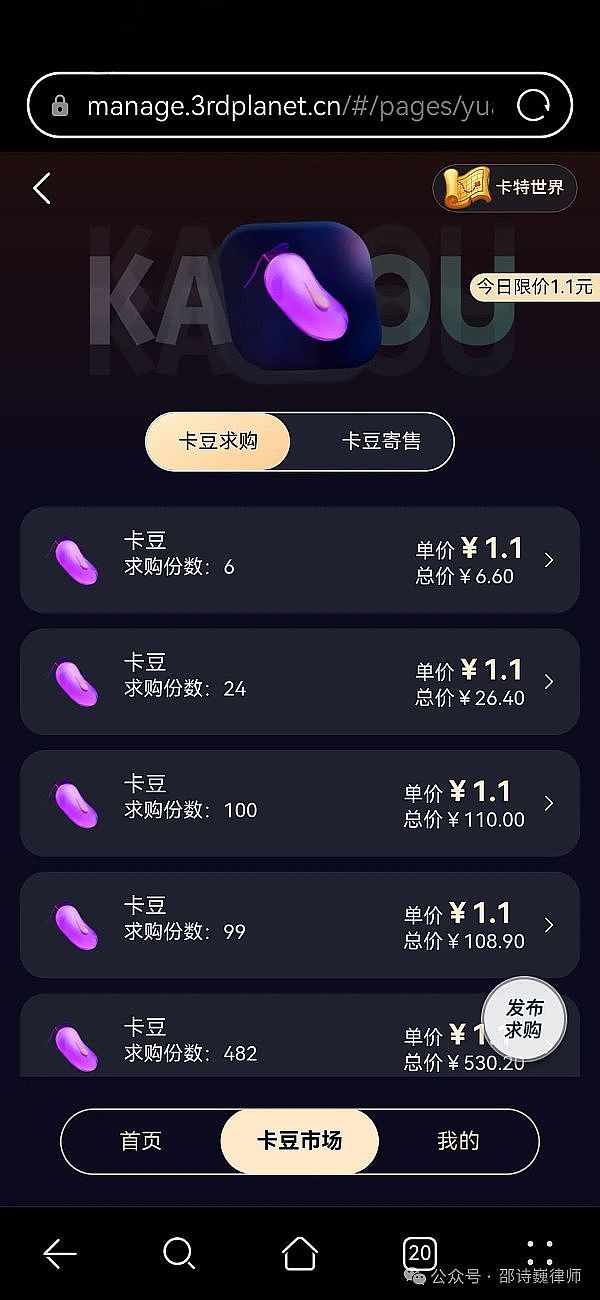Image resolution: width=600 pixels, height=1300 pixels.
Task: Switch to the 卡豆寄售 segment
Action: (x=381, y=441)
